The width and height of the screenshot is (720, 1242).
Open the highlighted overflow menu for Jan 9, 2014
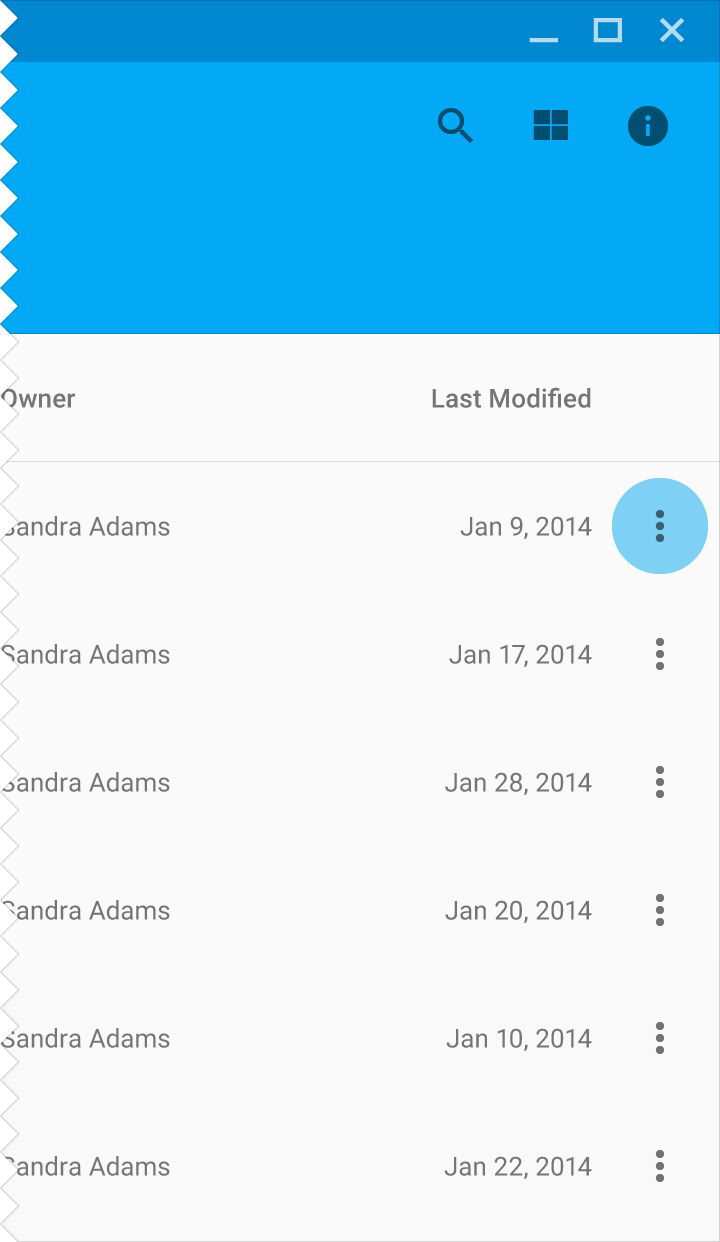click(x=660, y=526)
